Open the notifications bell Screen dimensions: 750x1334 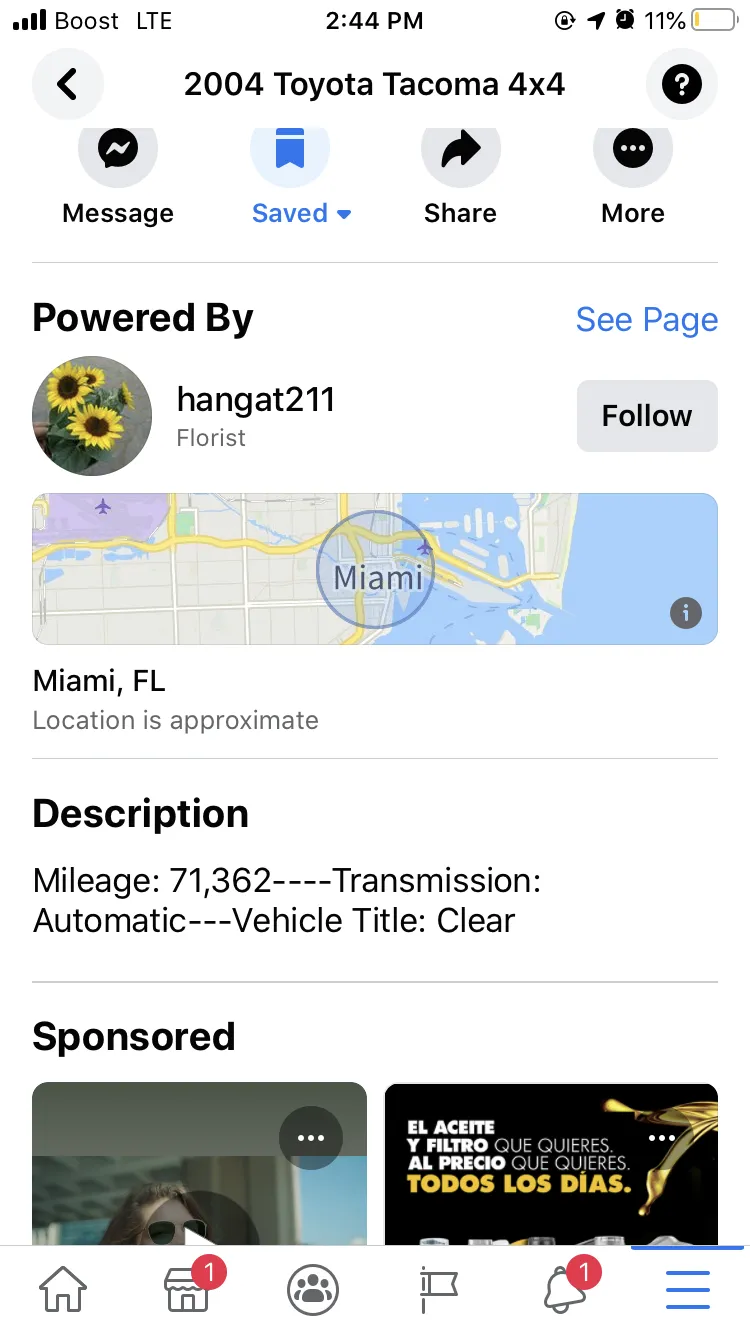coord(564,1288)
